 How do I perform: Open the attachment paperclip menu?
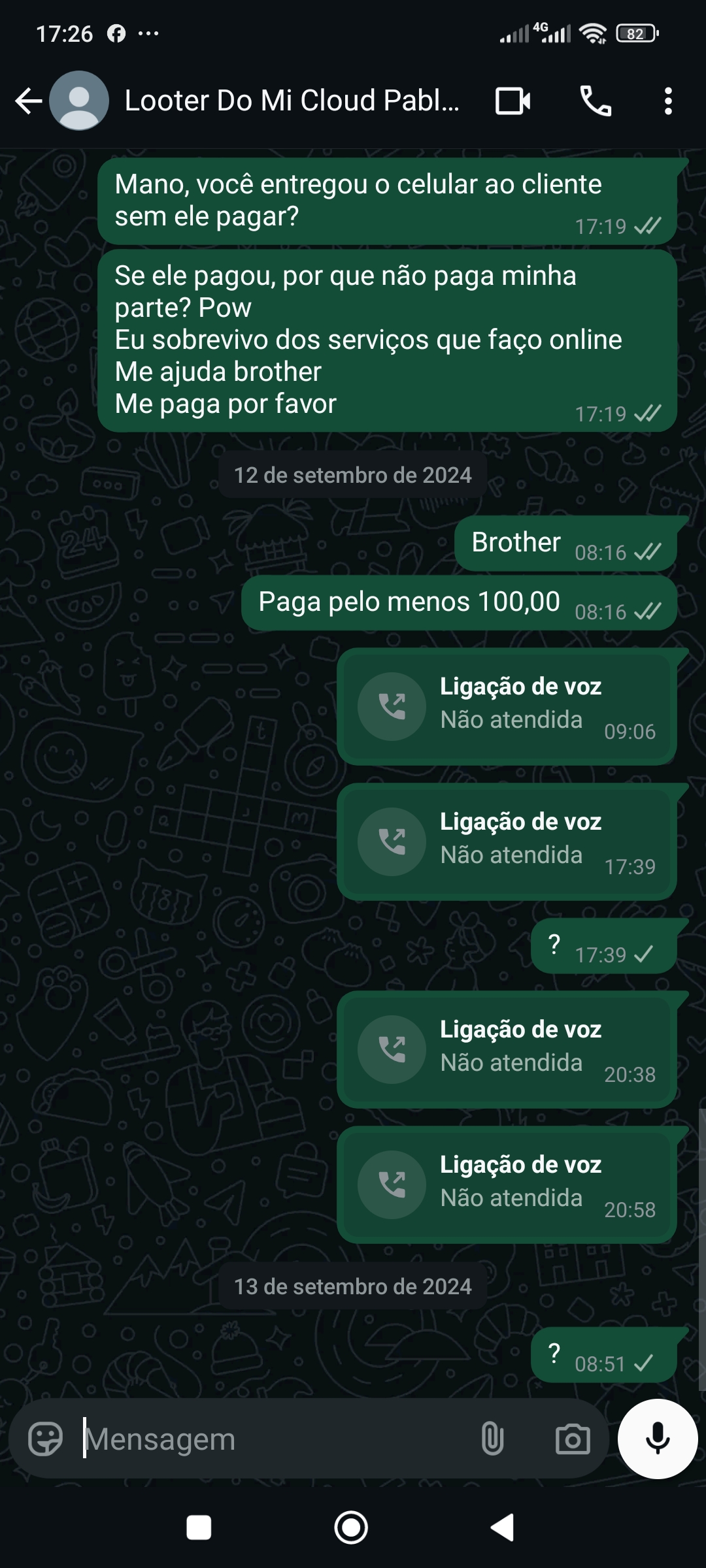pyautogui.click(x=492, y=1439)
